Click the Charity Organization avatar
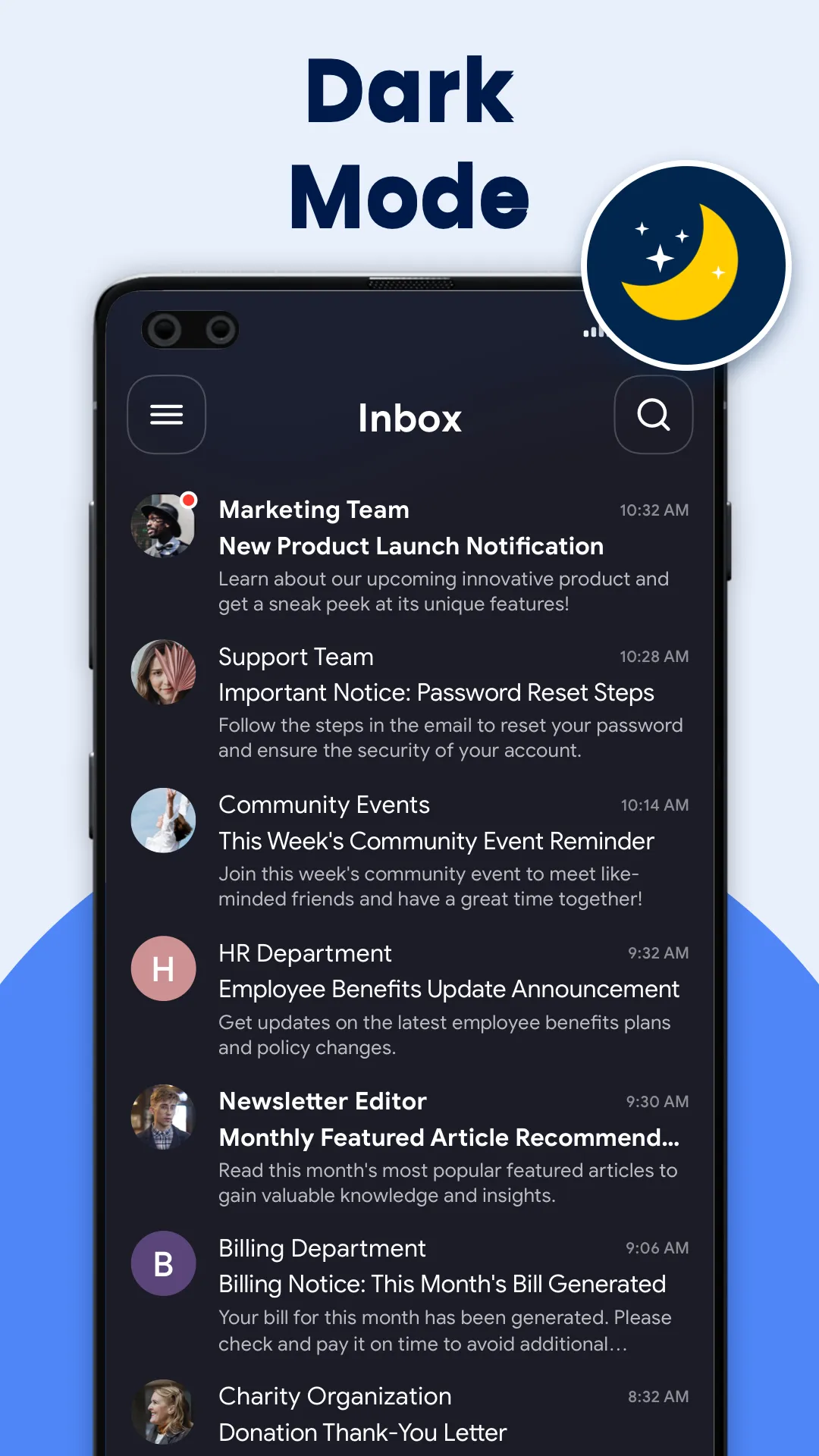 click(164, 1412)
